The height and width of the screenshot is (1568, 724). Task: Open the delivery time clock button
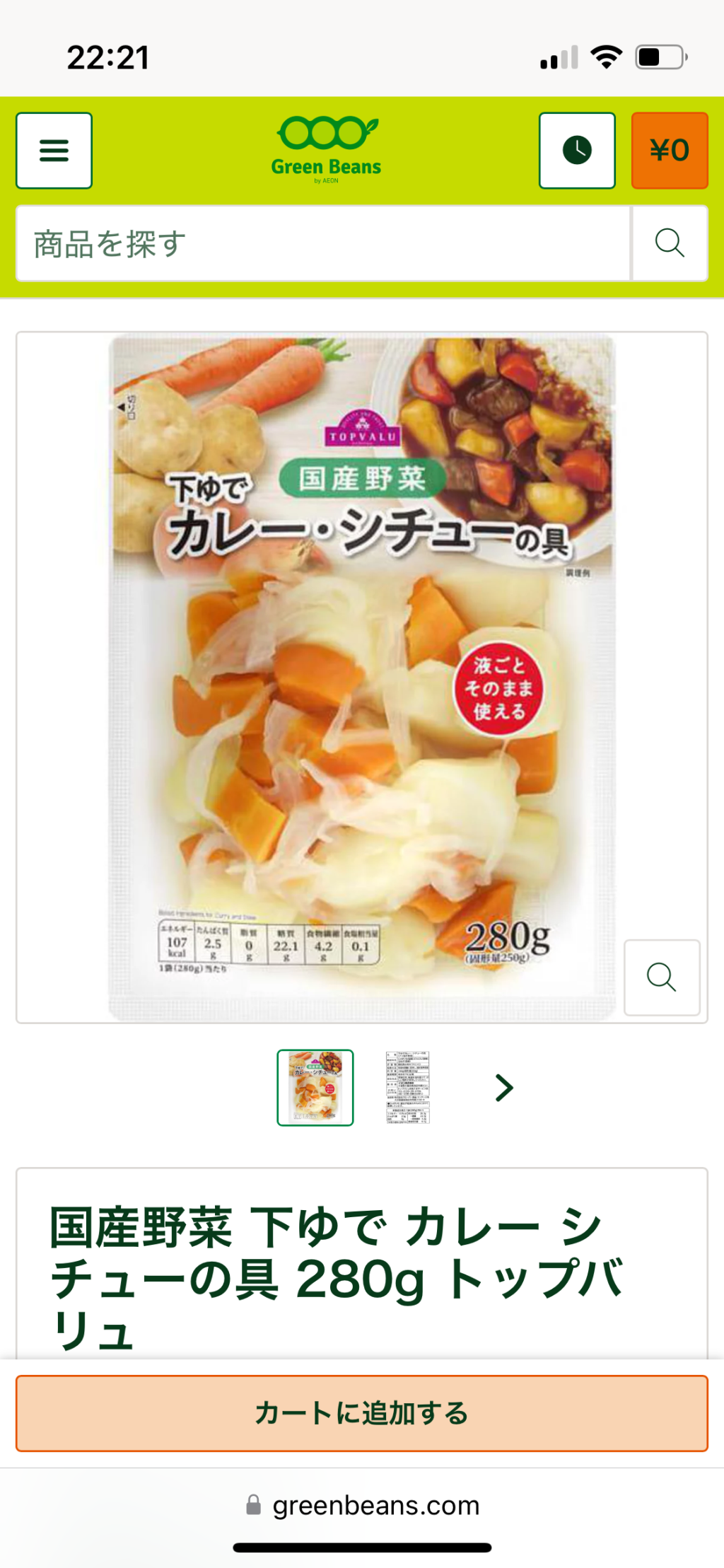tap(577, 151)
